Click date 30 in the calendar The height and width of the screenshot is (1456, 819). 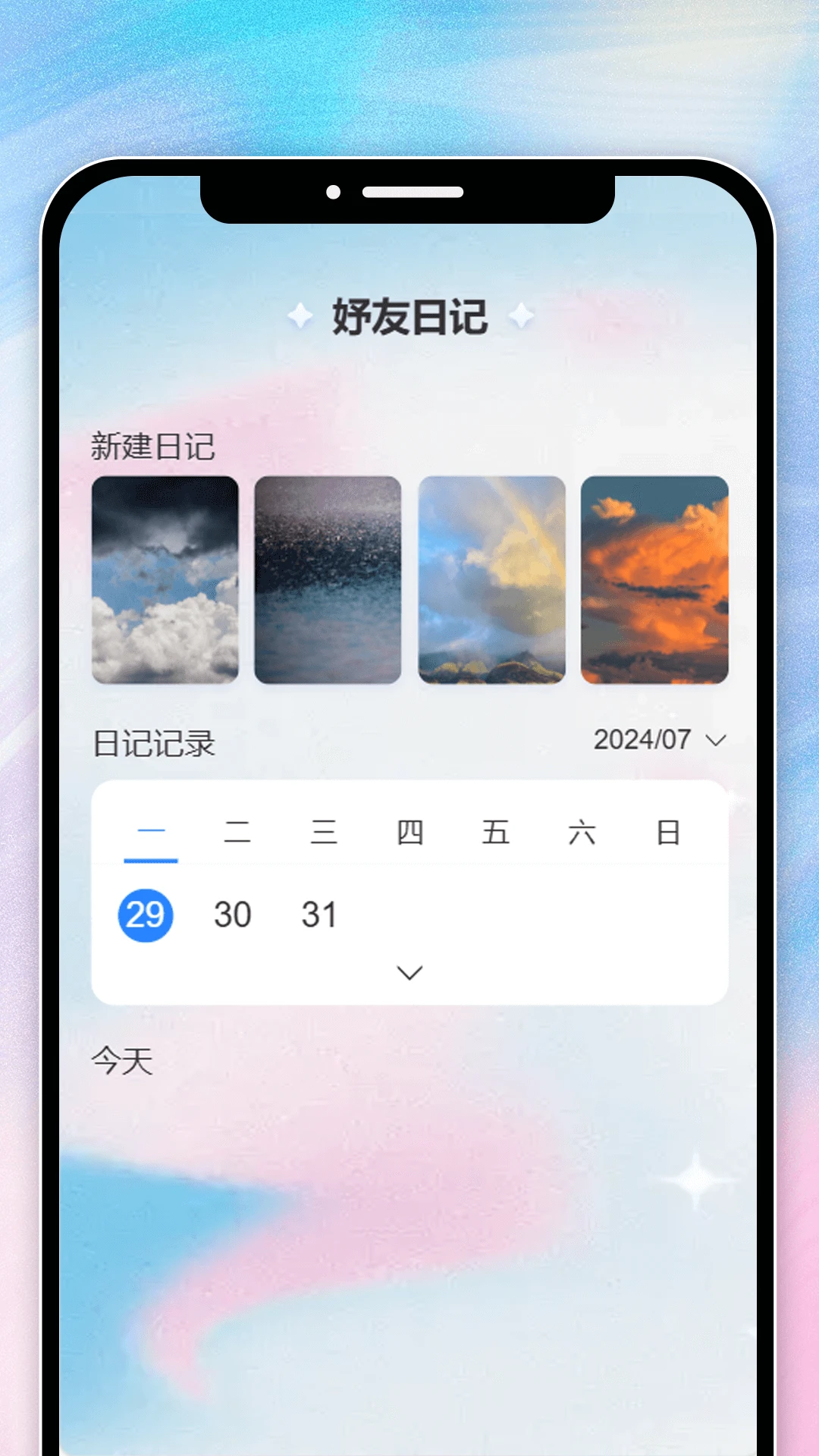[x=232, y=915]
